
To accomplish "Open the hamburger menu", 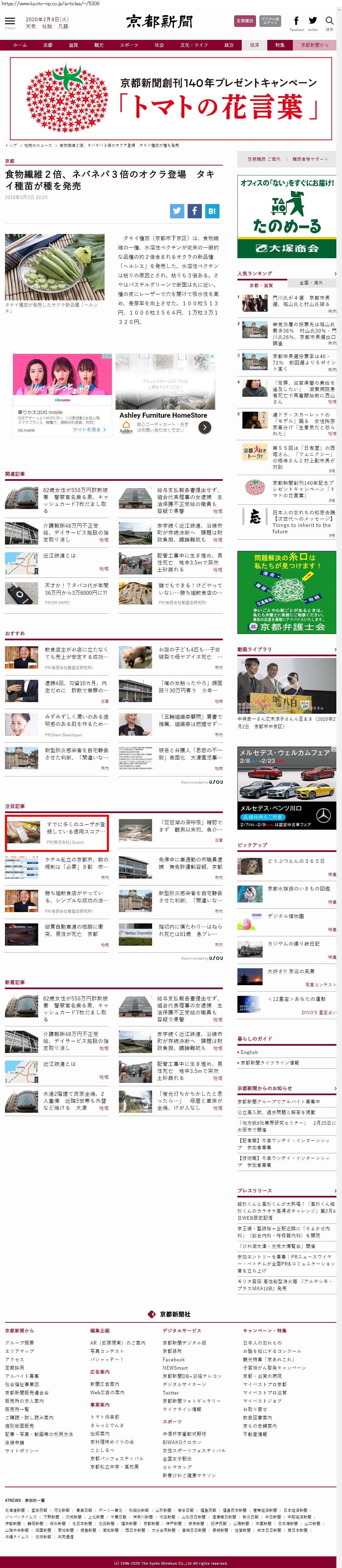I will [10, 22].
